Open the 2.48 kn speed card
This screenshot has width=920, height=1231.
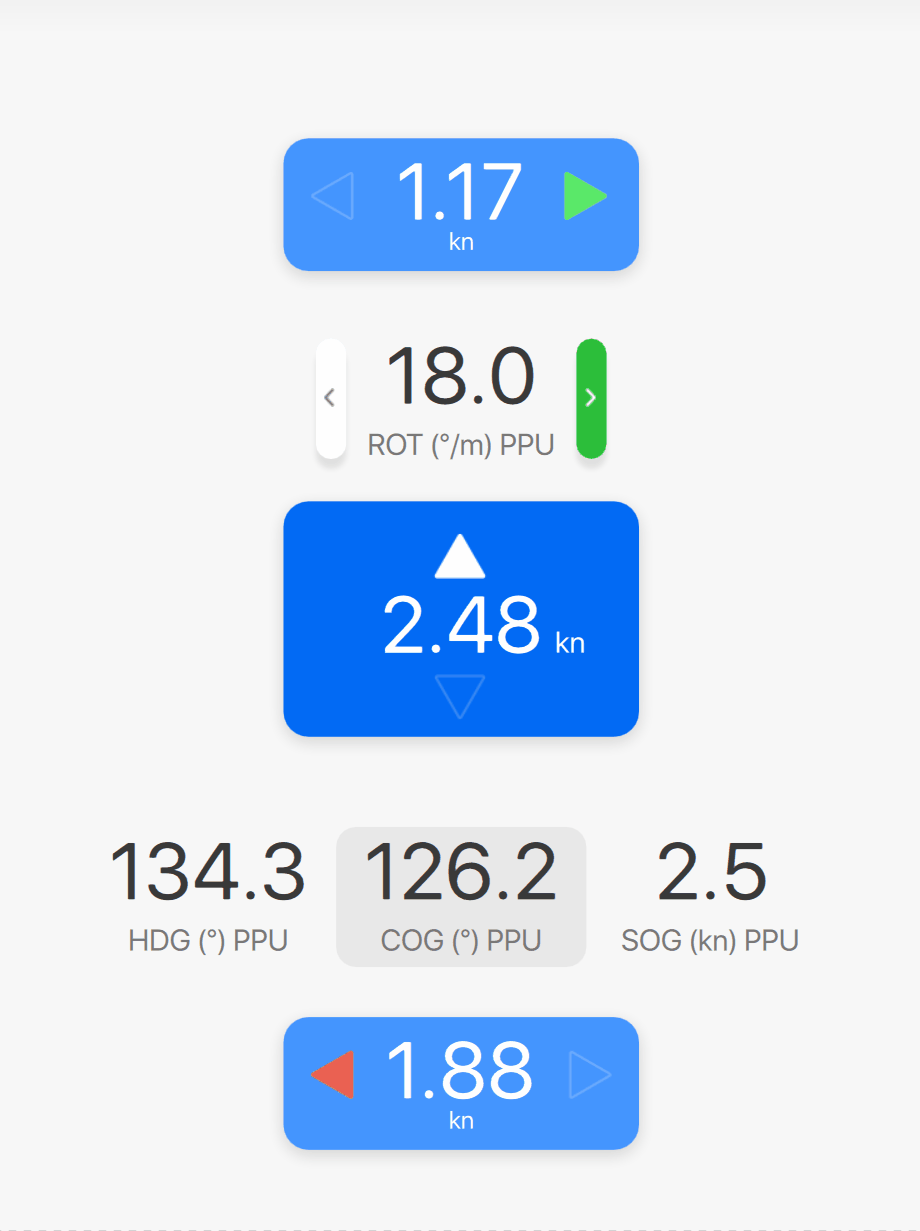[461, 619]
